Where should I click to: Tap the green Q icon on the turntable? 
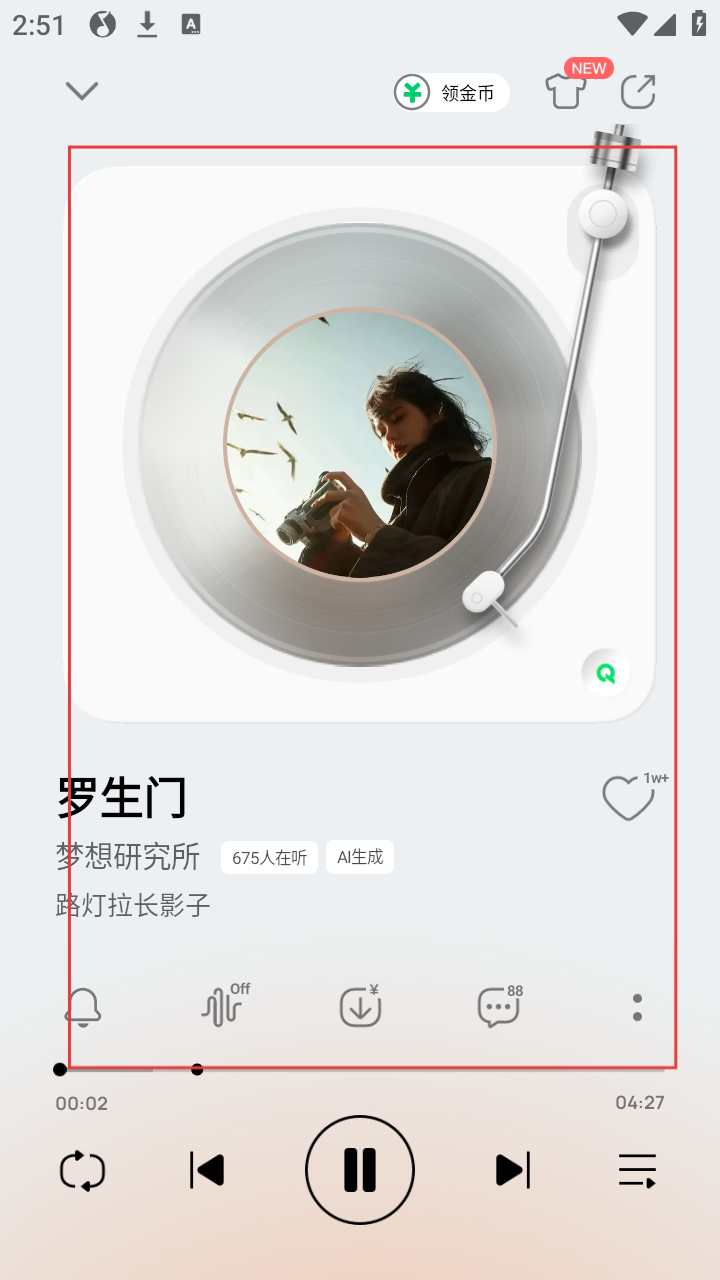[x=606, y=673]
